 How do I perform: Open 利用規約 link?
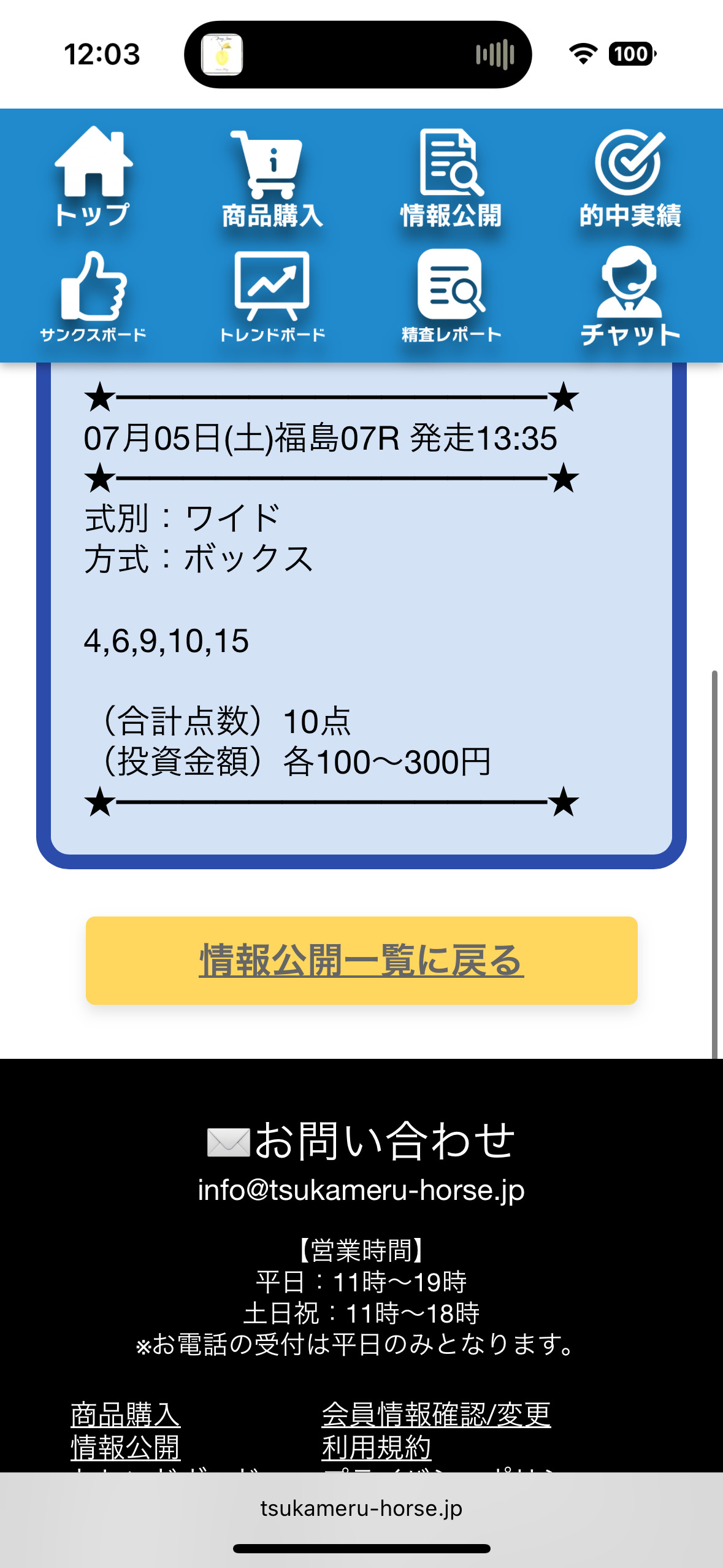click(x=377, y=1447)
